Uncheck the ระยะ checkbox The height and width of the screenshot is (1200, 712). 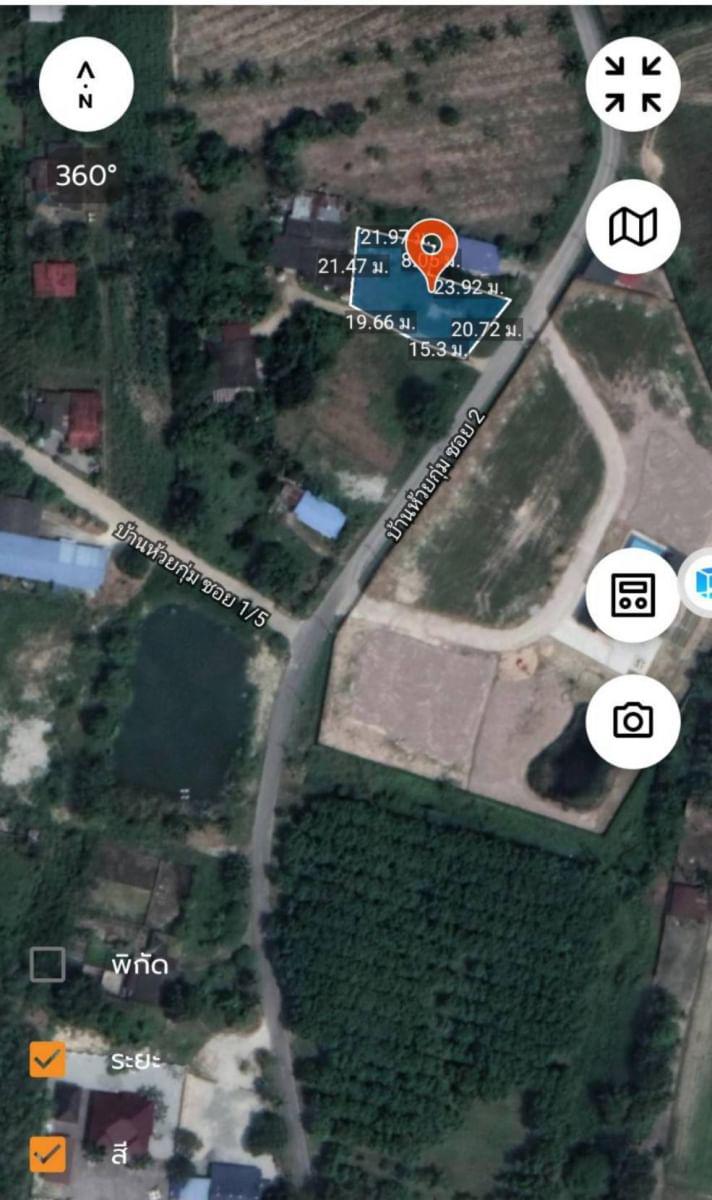(x=47, y=1059)
